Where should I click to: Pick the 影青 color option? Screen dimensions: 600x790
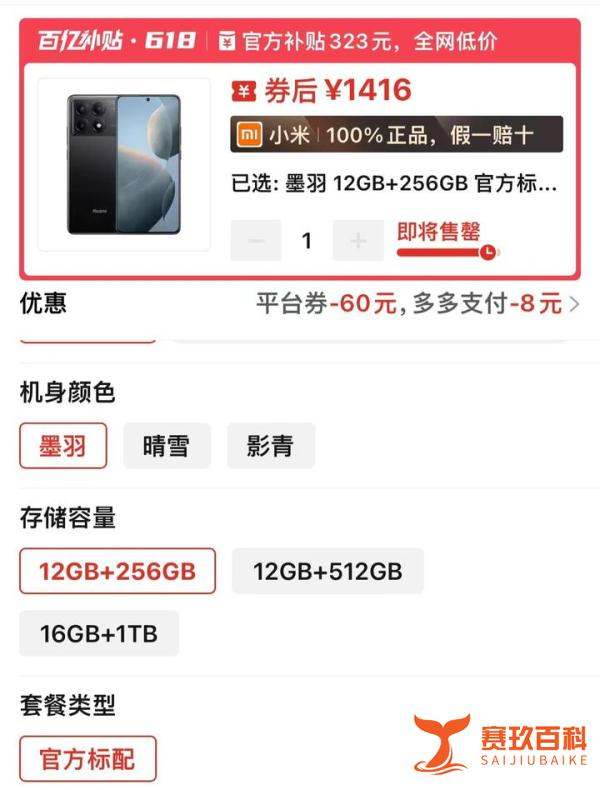click(x=270, y=446)
